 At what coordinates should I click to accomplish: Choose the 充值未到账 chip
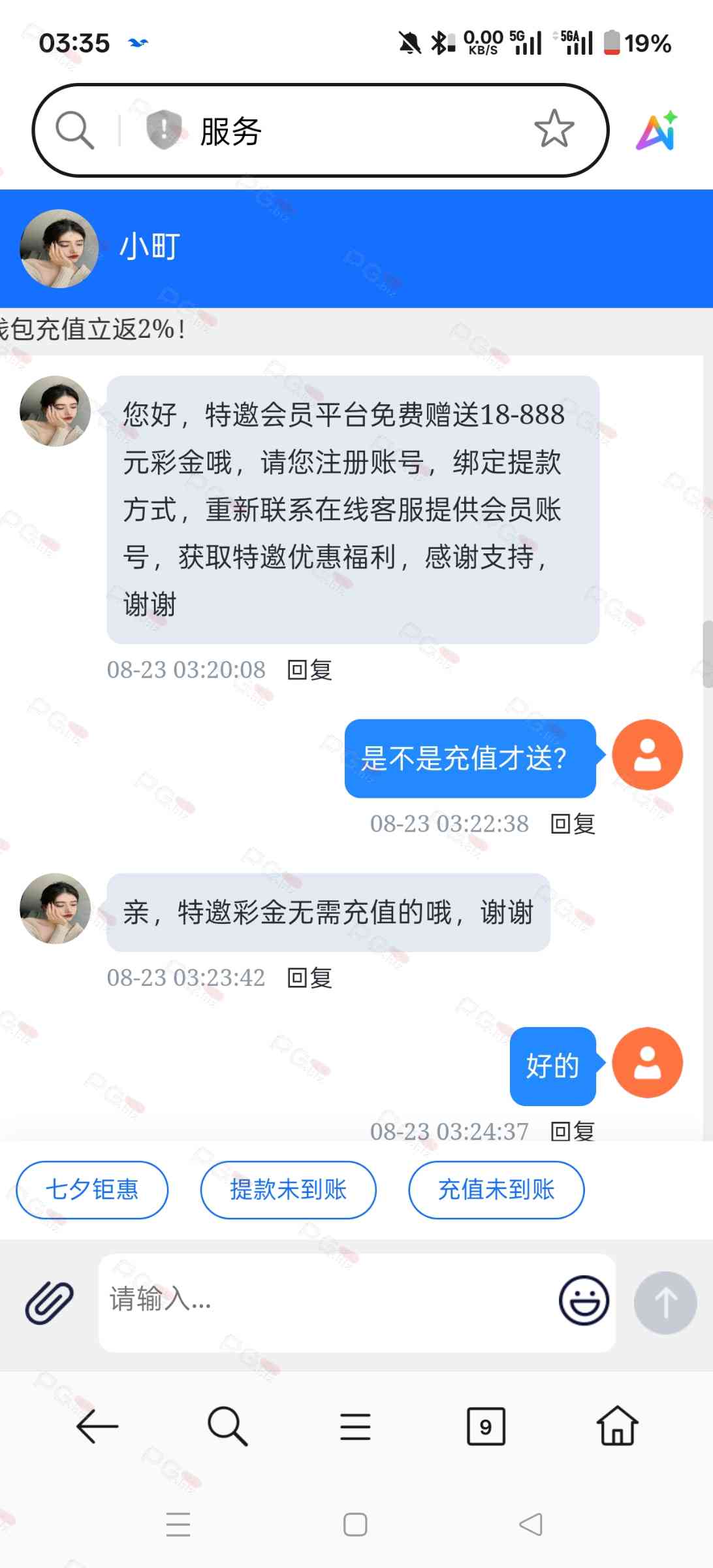tap(496, 1190)
